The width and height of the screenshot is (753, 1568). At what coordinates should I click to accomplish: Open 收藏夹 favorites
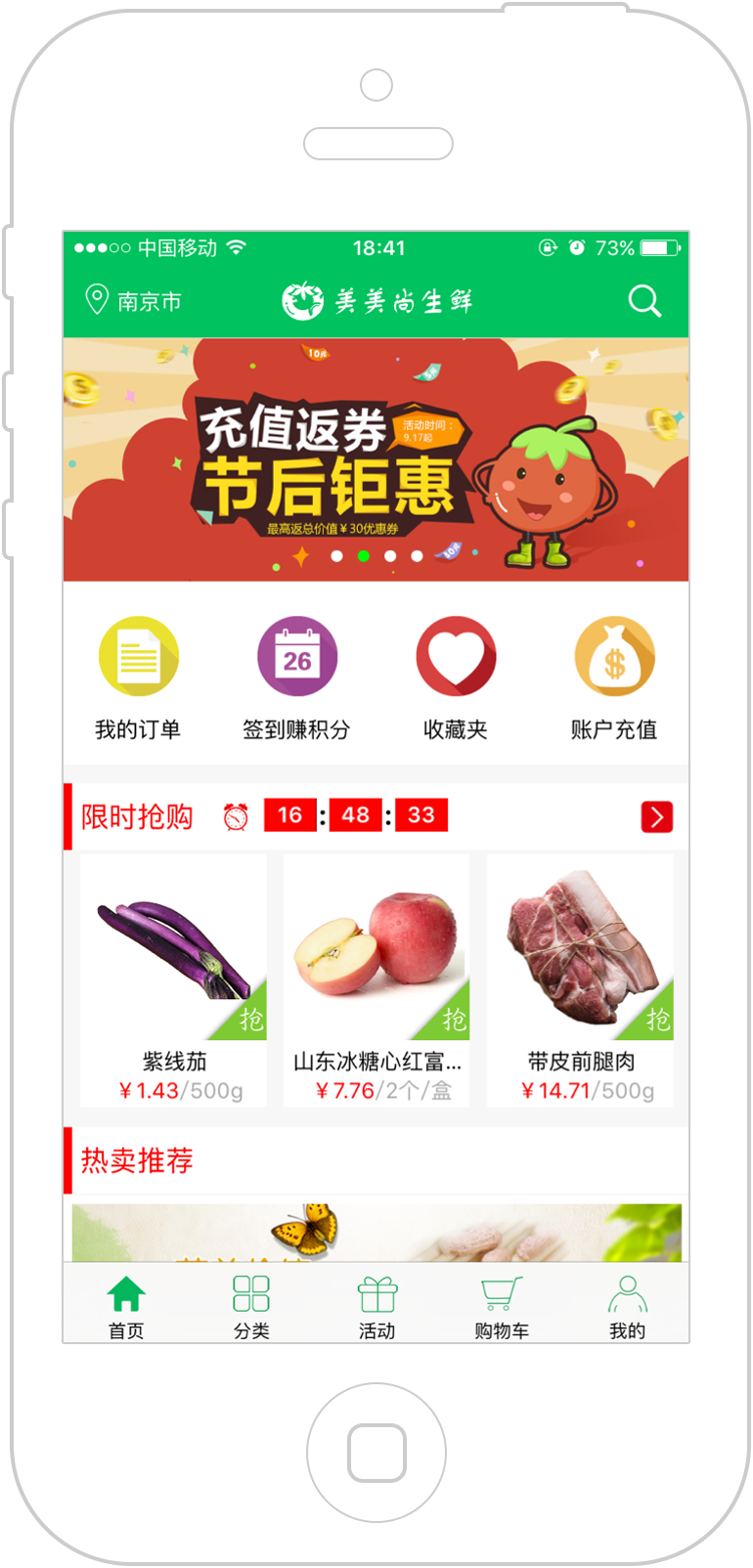coord(456,676)
